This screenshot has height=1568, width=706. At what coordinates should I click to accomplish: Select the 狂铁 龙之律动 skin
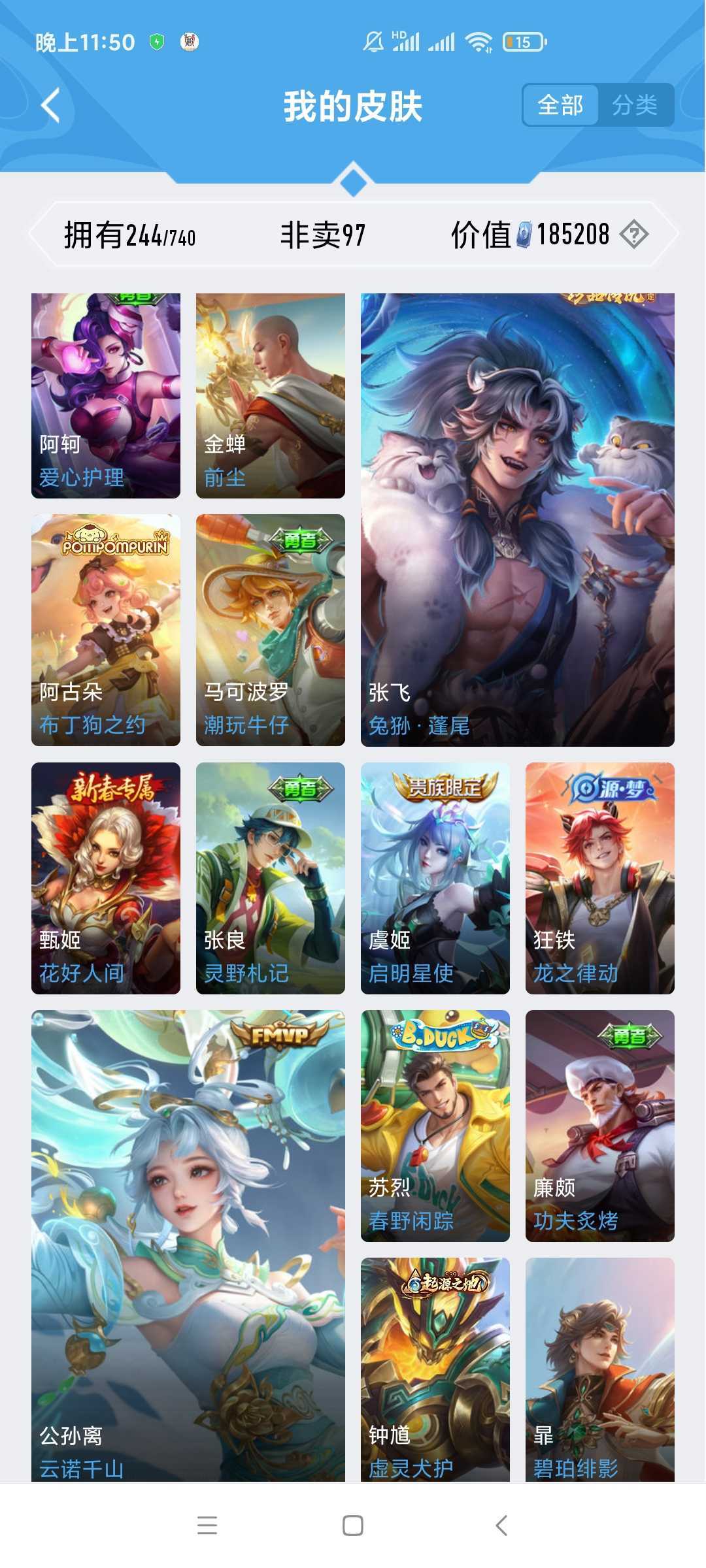pyautogui.click(x=599, y=878)
